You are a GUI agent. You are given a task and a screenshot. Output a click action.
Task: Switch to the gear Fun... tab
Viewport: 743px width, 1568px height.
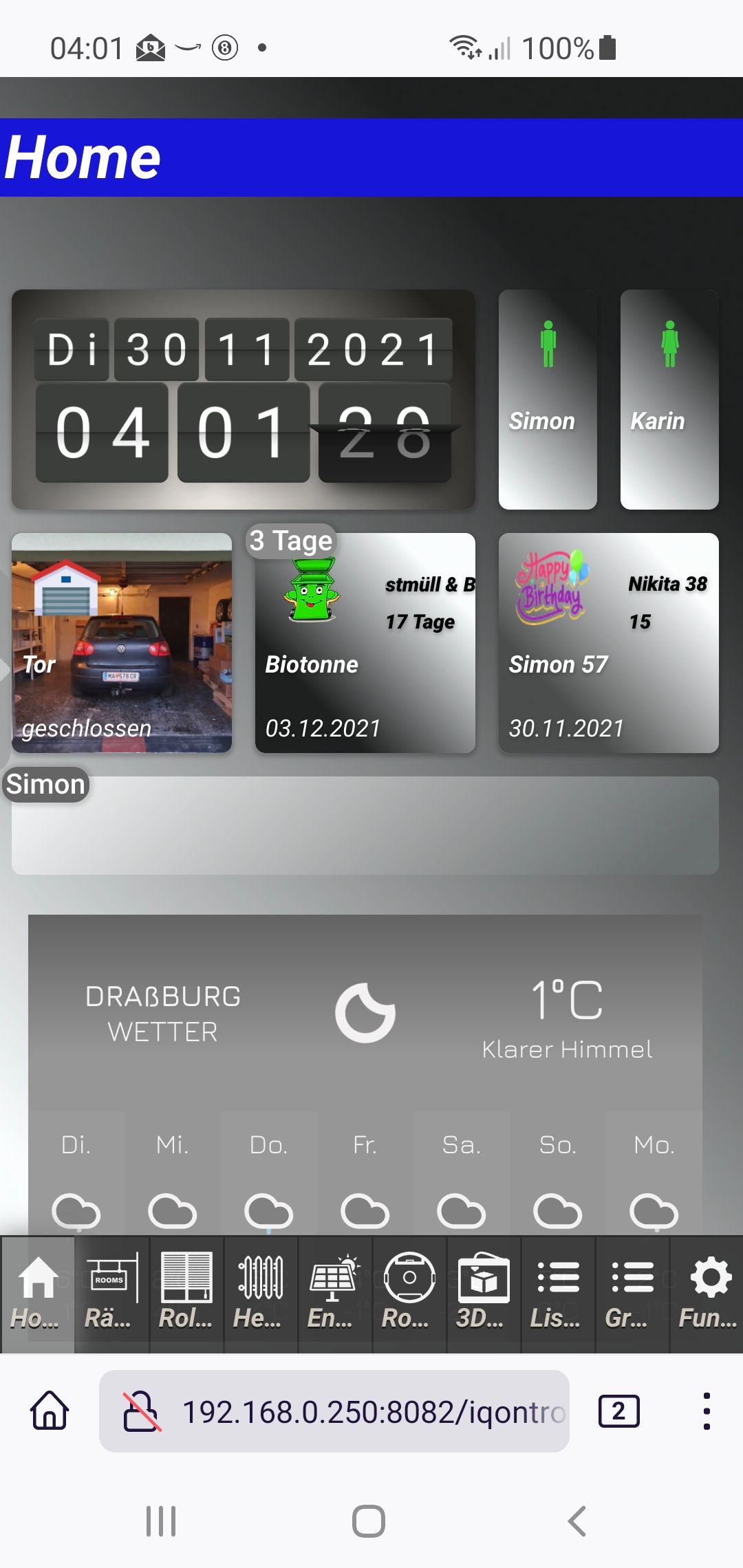click(x=708, y=1294)
